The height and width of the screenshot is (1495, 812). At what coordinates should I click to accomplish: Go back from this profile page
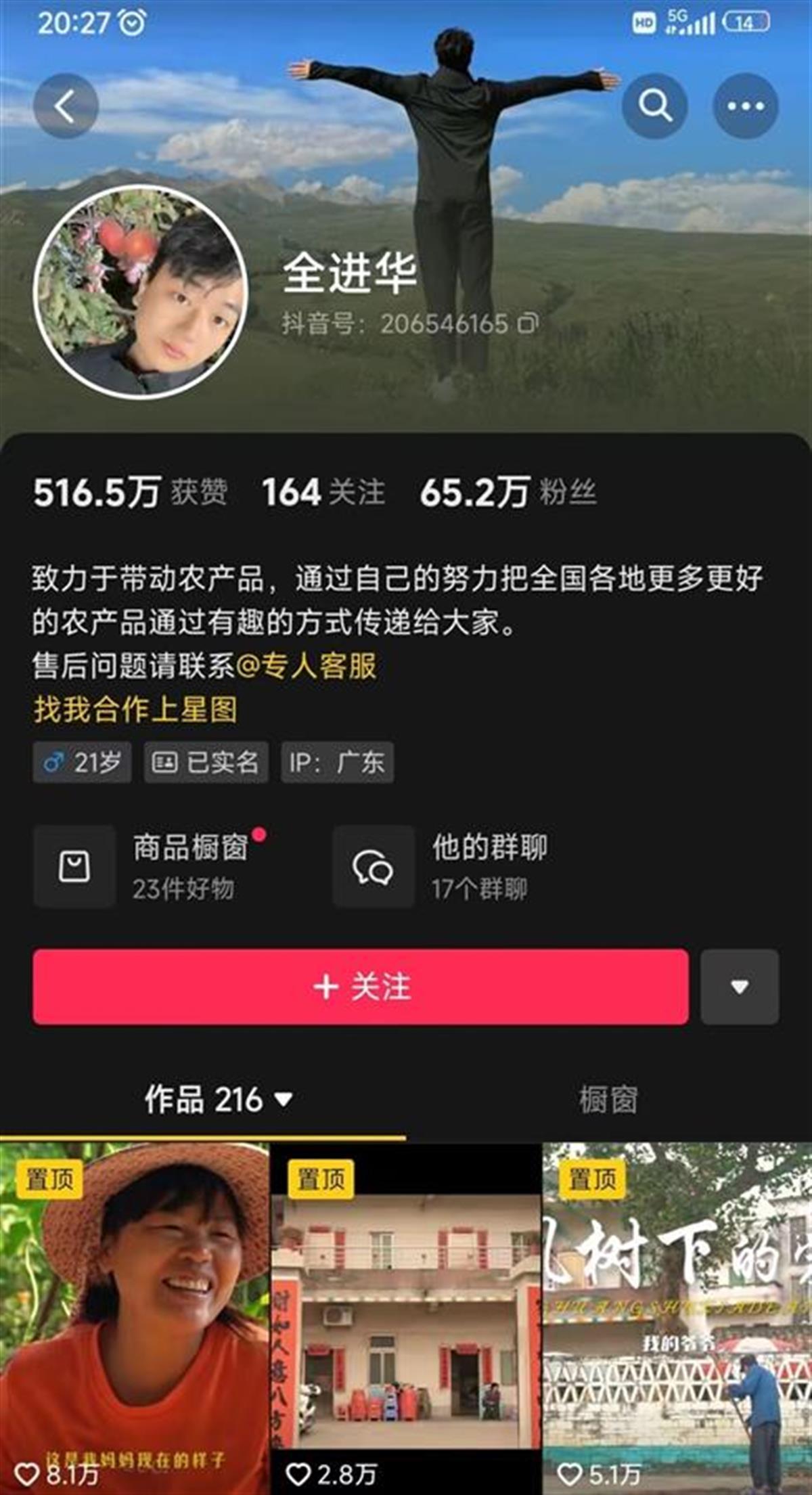pos(66,106)
